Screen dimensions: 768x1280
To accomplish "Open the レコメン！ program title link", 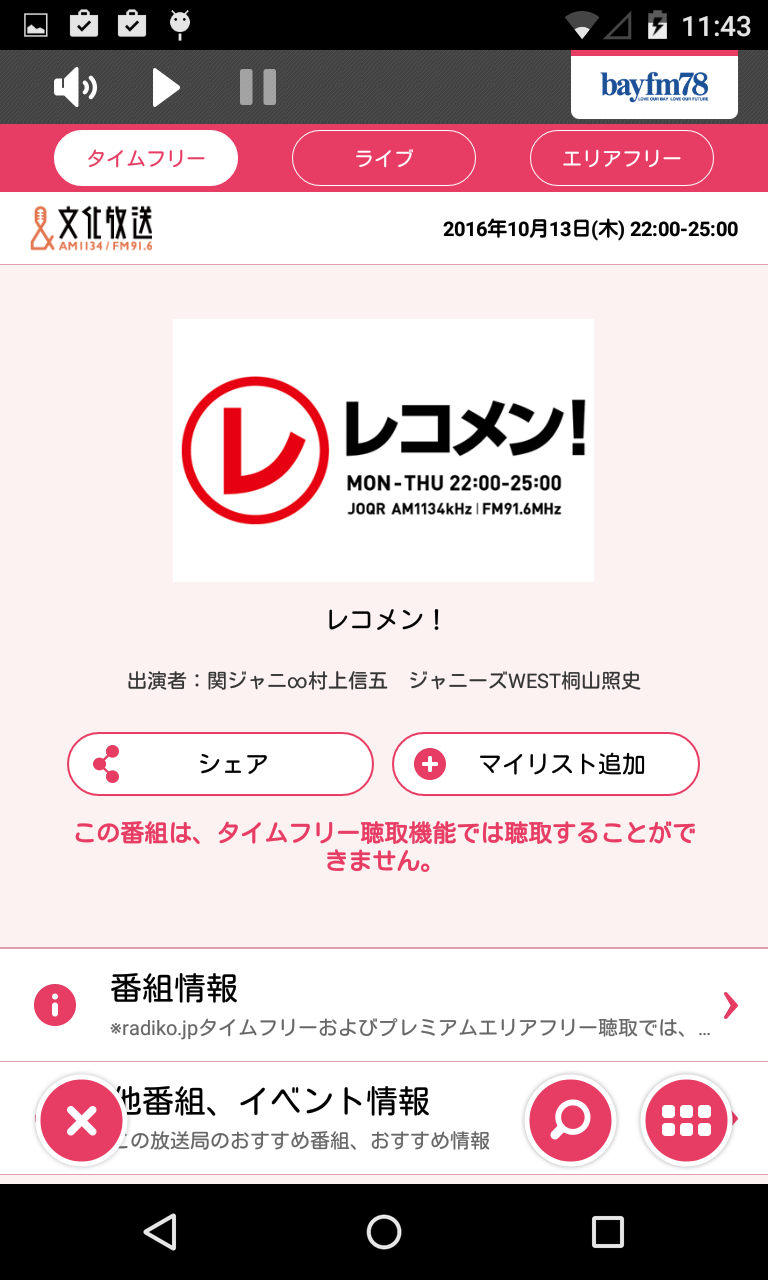I will 383,620.
